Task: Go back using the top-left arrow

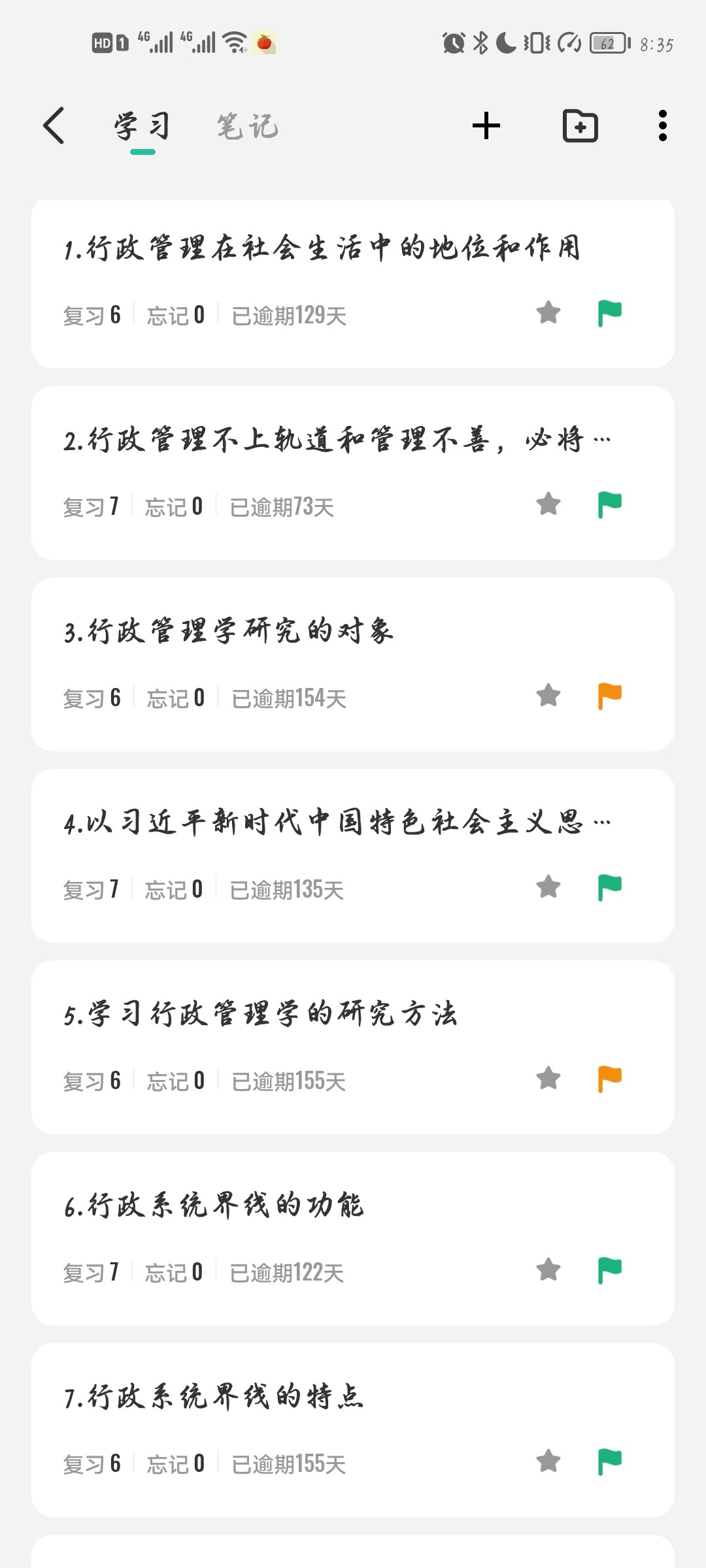Action: 54,125
